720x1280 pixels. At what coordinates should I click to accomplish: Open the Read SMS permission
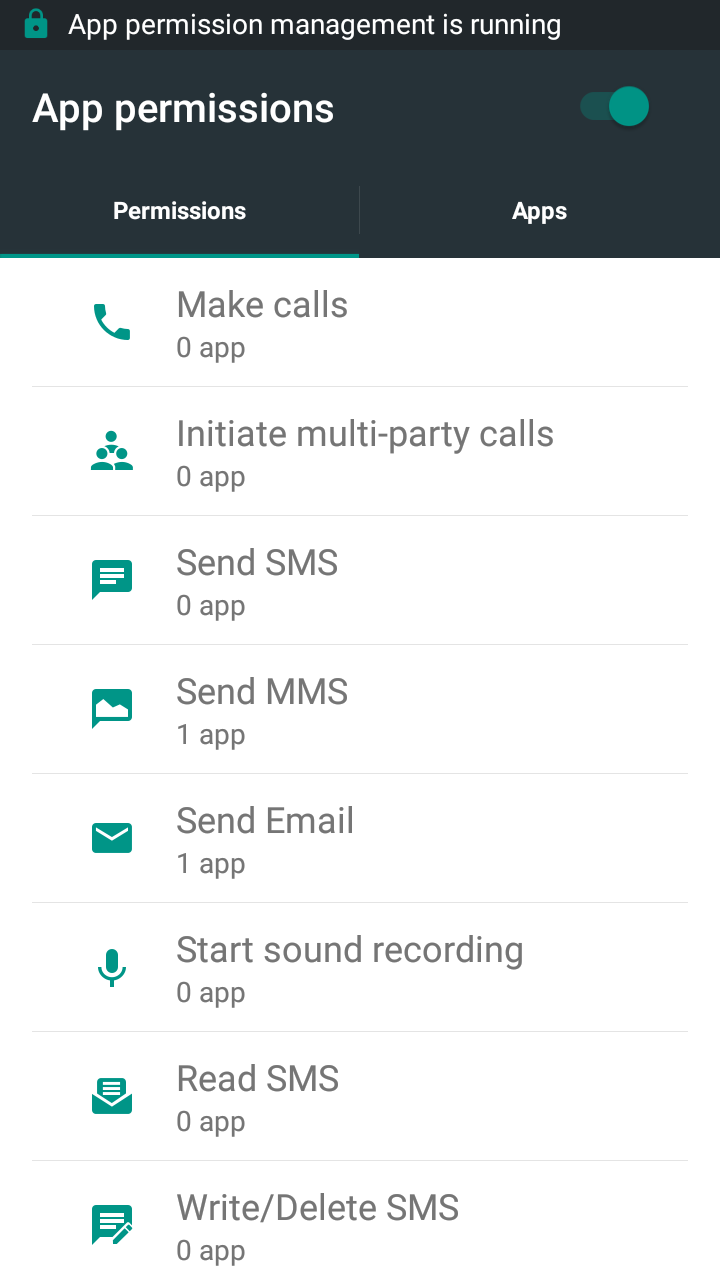tap(360, 1097)
